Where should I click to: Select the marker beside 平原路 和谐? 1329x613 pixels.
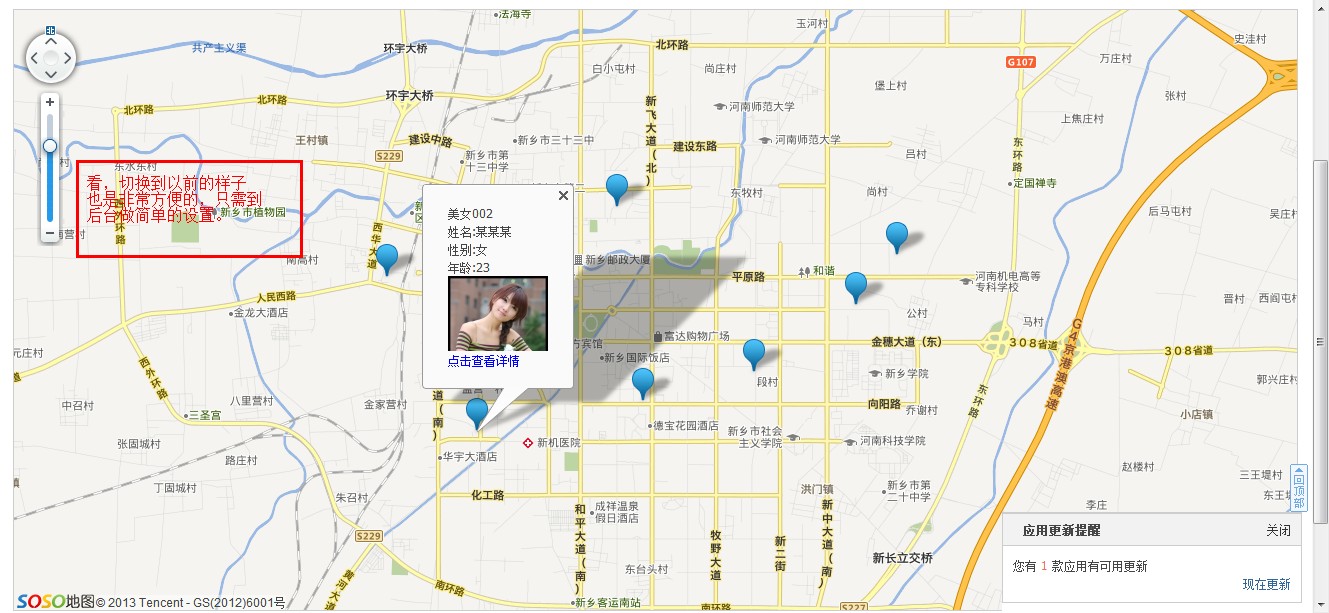(x=855, y=284)
